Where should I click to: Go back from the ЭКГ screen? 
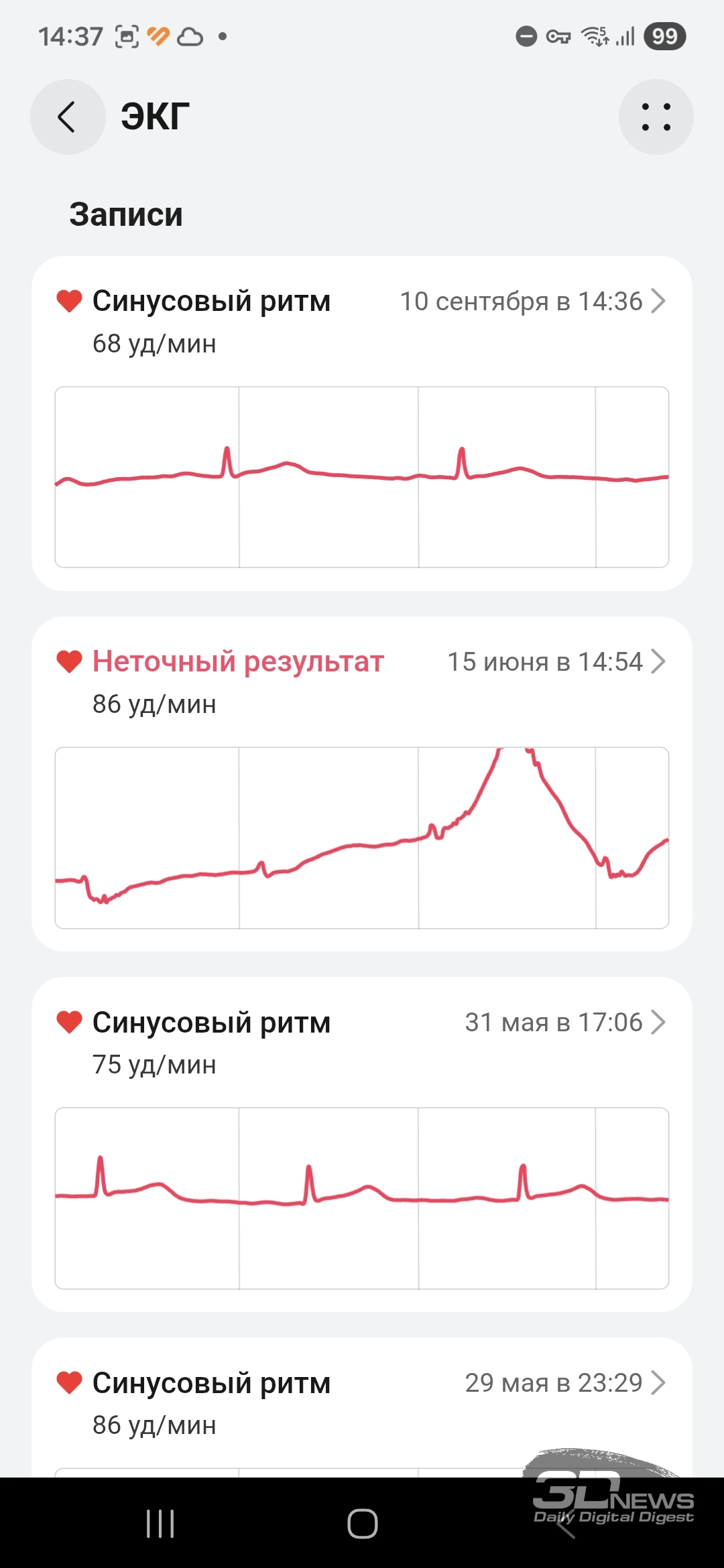67,117
